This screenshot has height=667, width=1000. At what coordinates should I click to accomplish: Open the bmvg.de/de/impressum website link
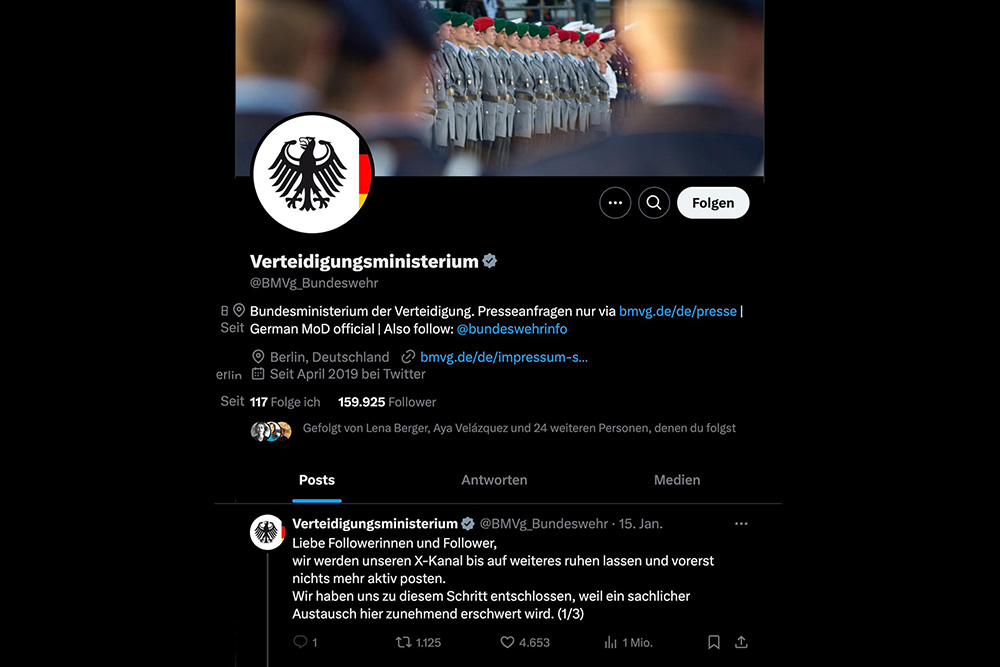503,356
